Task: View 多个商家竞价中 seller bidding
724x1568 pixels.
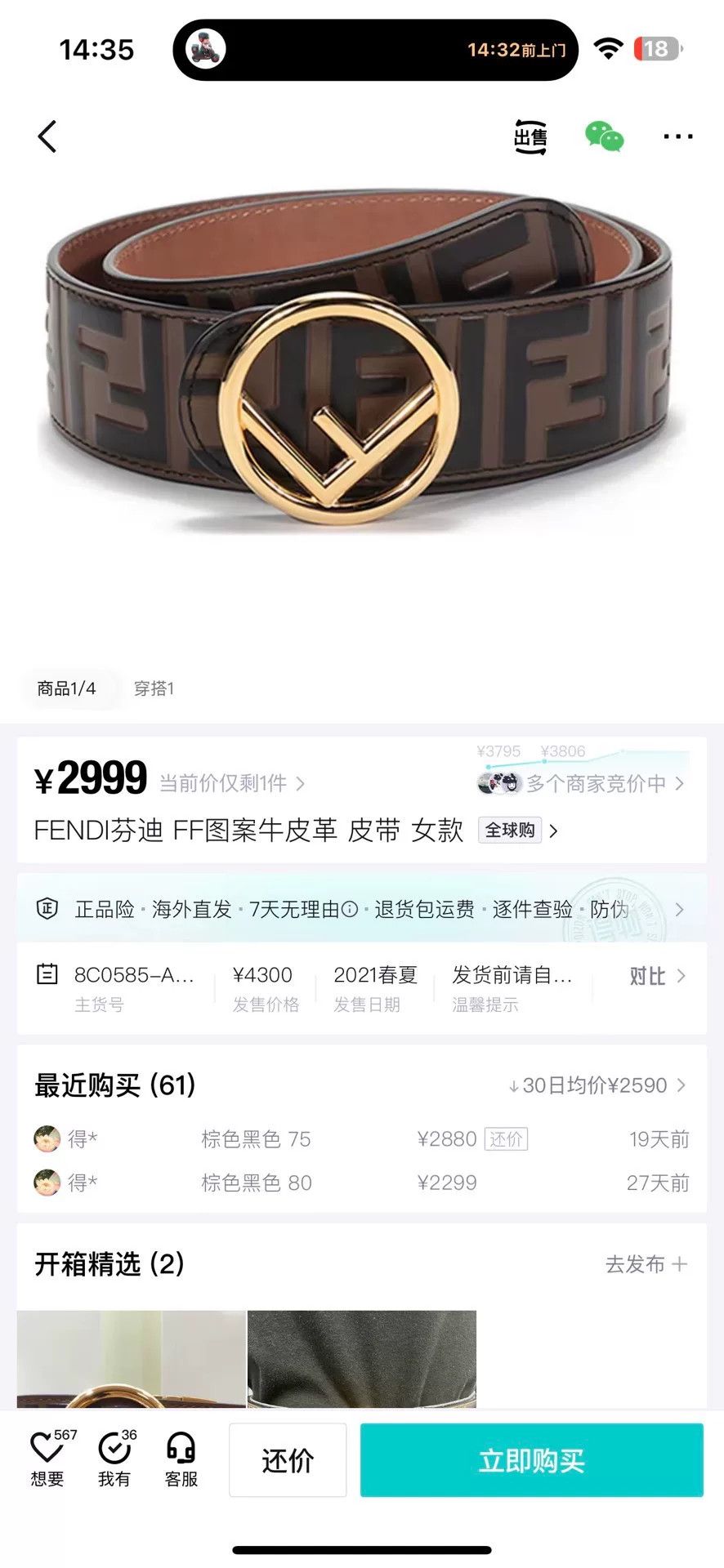Action: click(581, 783)
